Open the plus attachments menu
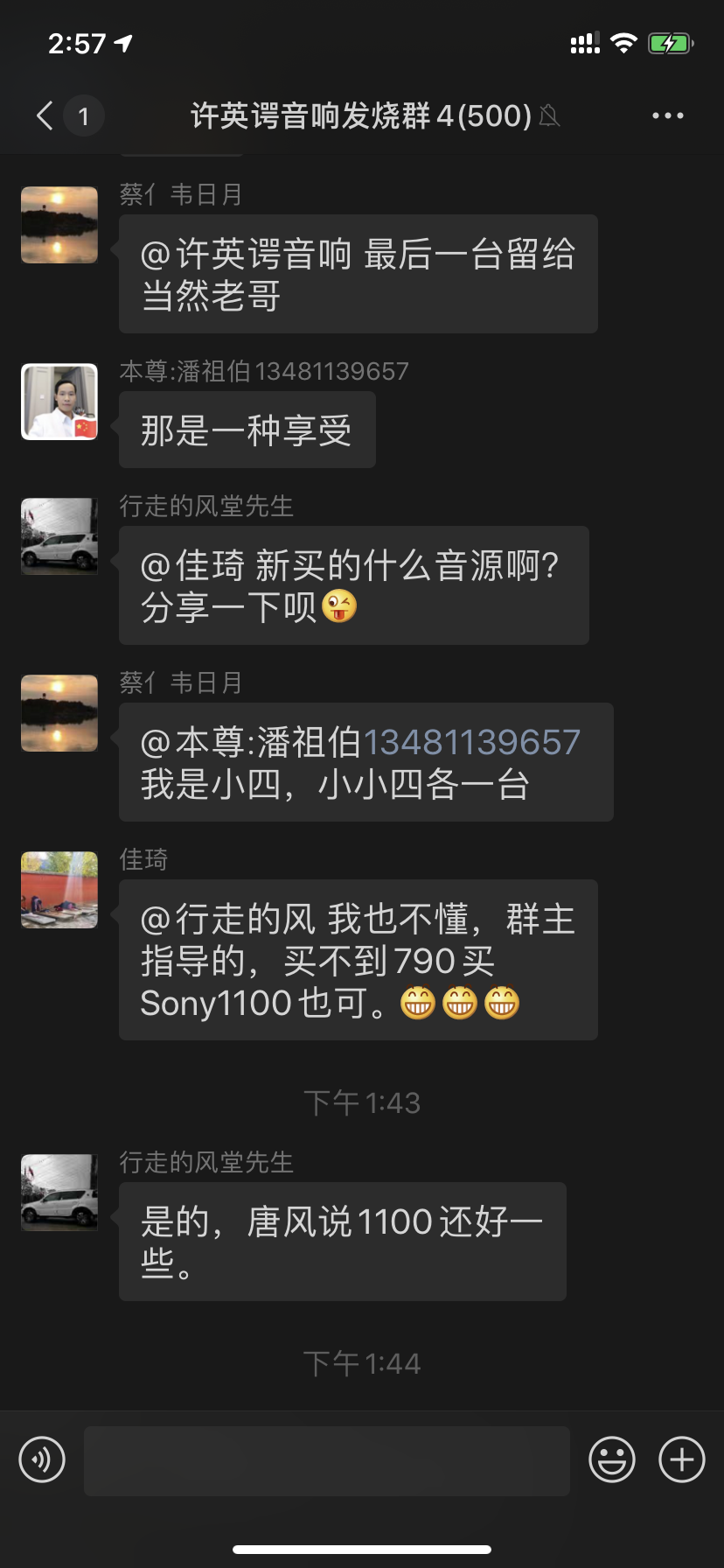Image resolution: width=724 pixels, height=1568 pixels. click(x=681, y=1459)
